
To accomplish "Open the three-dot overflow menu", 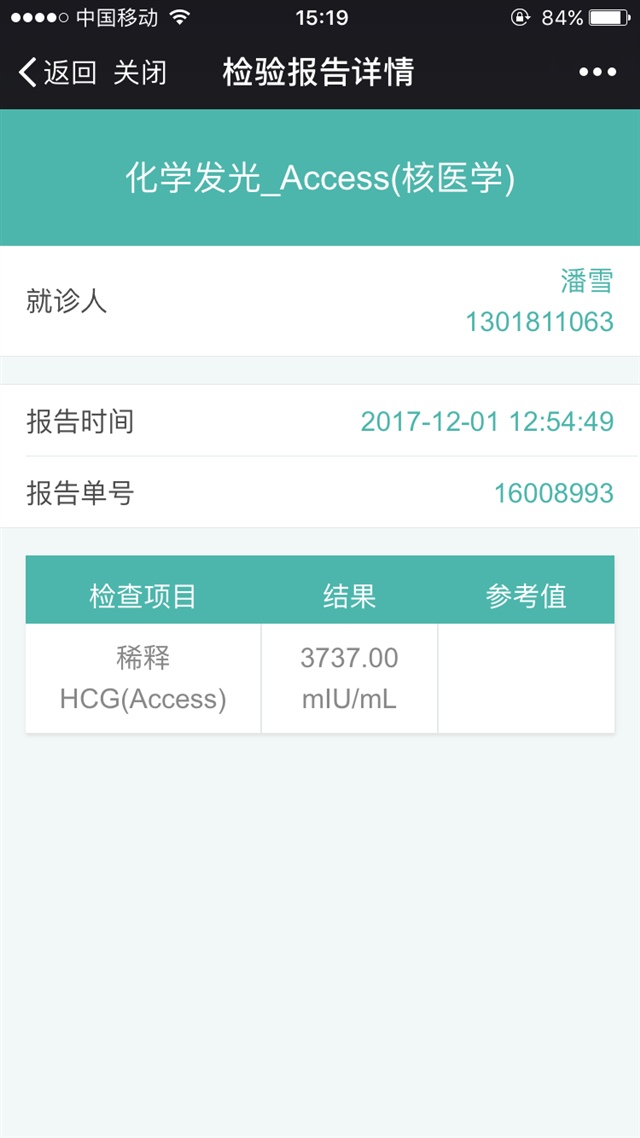I will click(597, 72).
